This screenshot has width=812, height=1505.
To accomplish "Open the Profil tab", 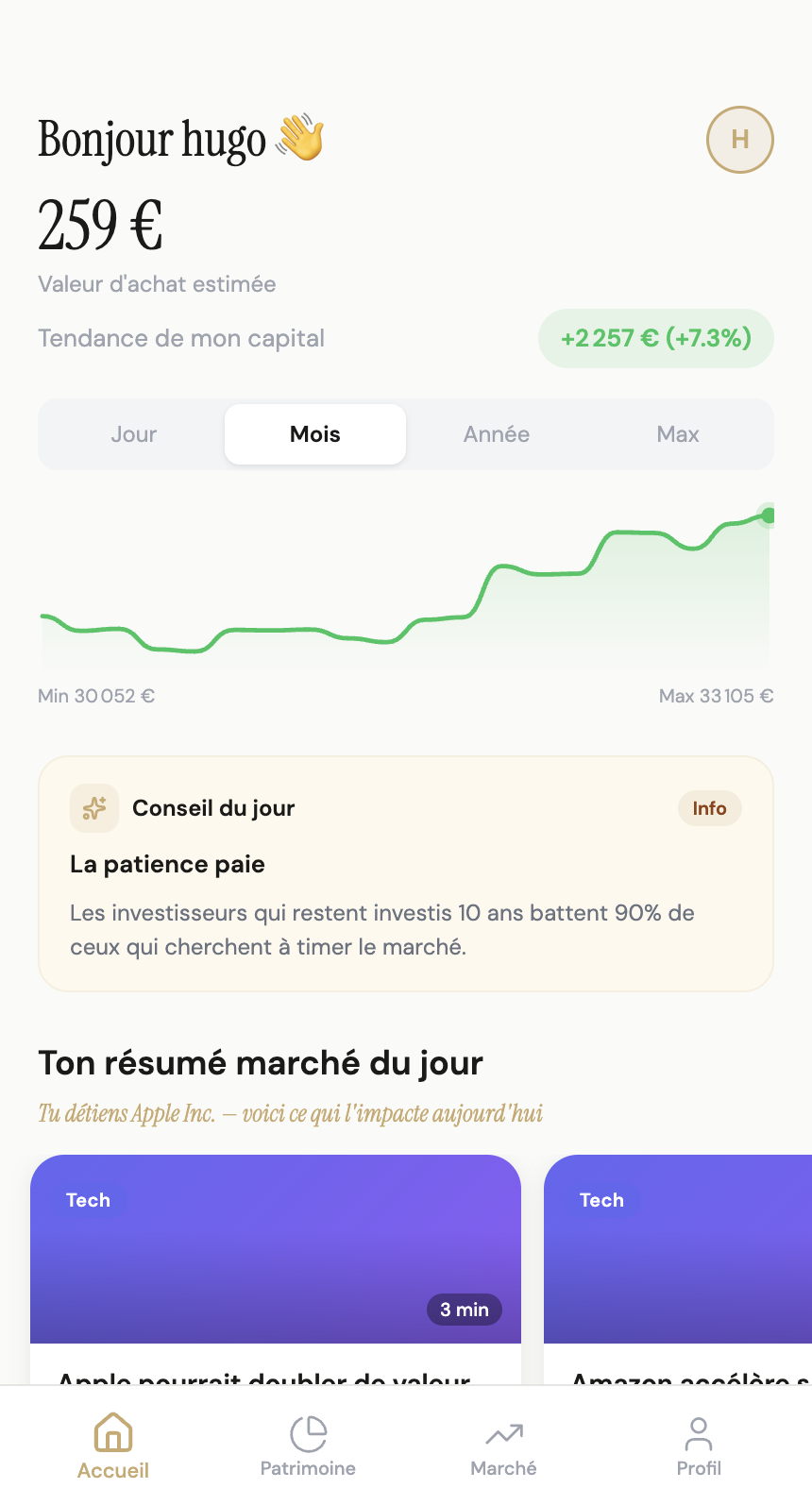I will point(699,1446).
